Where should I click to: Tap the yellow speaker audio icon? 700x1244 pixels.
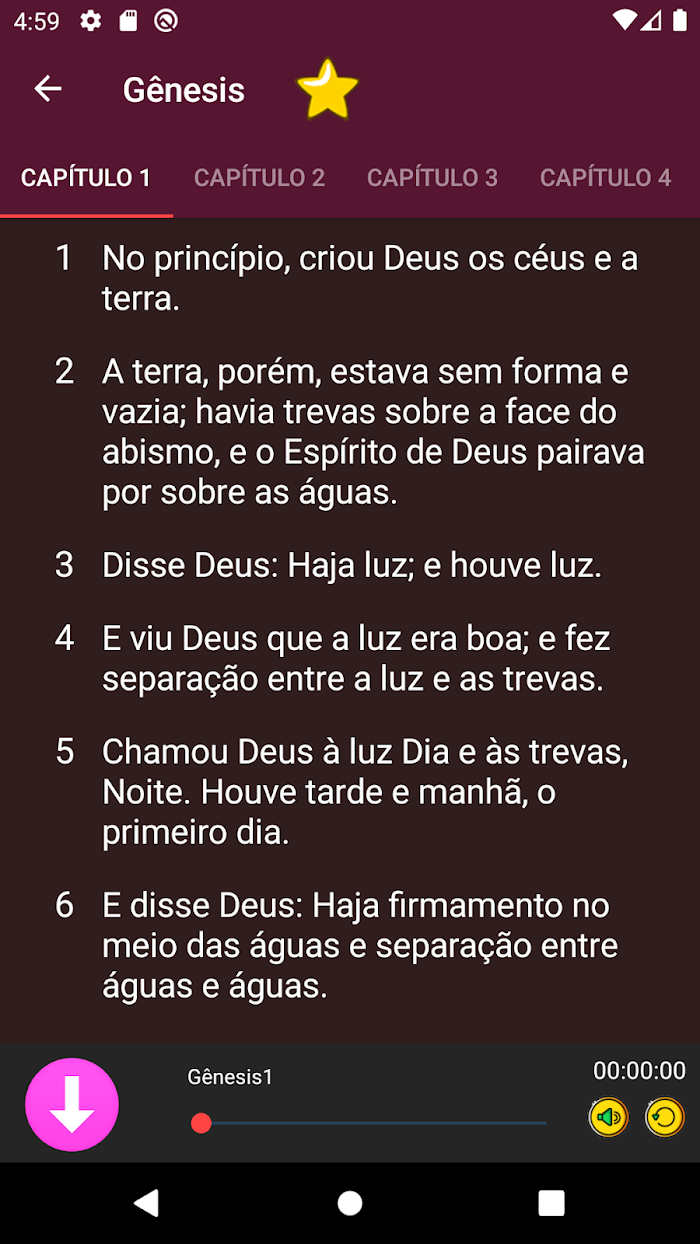tap(608, 1117)
